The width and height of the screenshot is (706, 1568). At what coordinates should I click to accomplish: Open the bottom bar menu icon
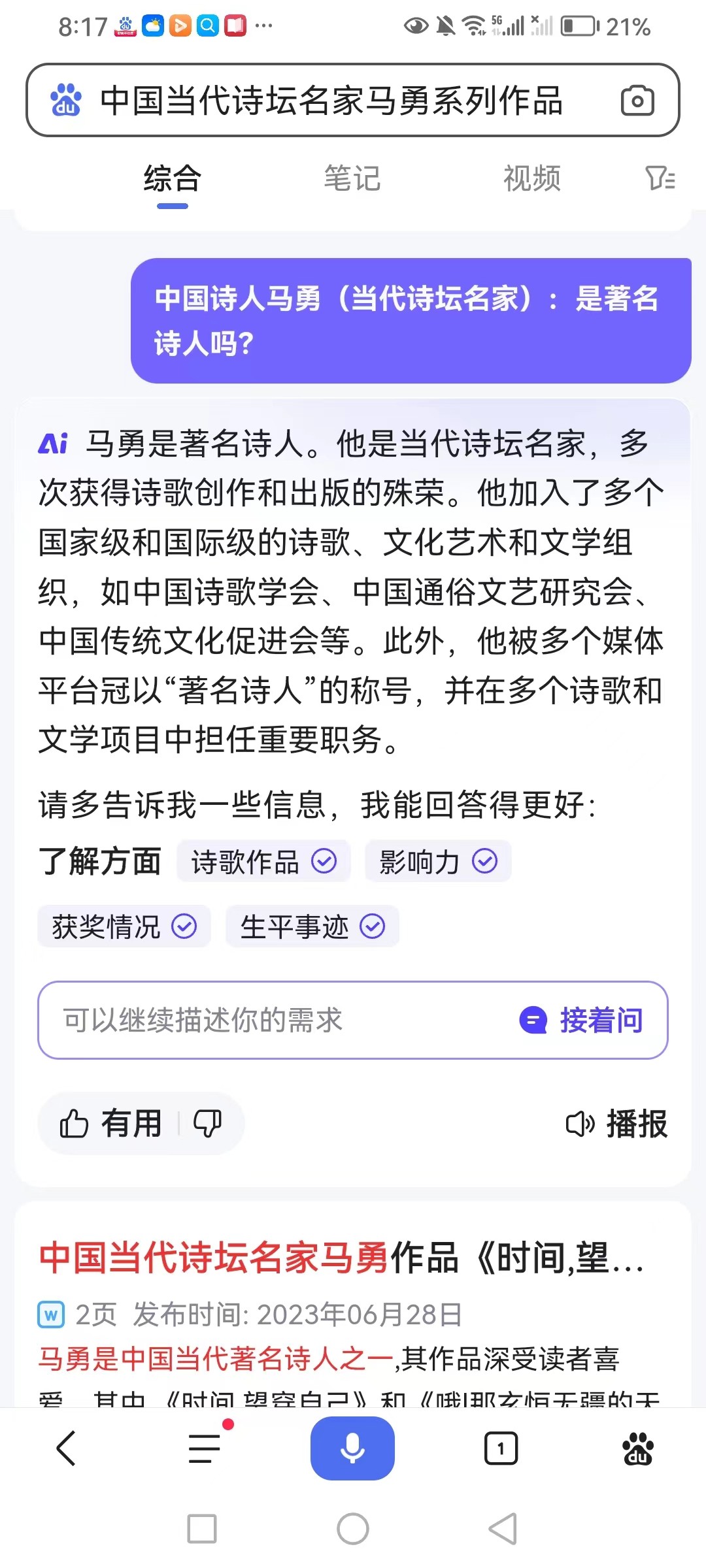(x=205, y=1448)
